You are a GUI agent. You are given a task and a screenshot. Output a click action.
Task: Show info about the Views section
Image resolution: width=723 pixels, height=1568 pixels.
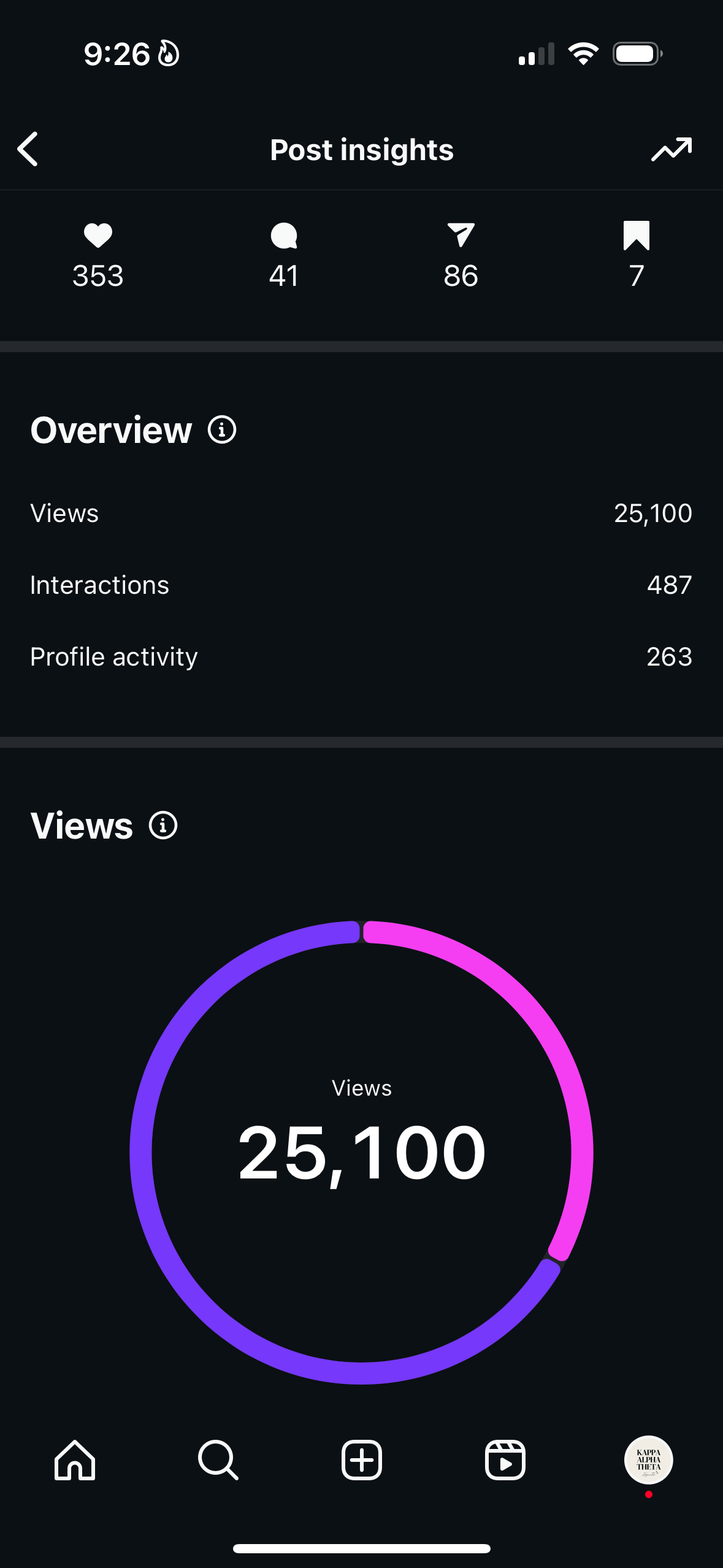click(x=163, y=825)
